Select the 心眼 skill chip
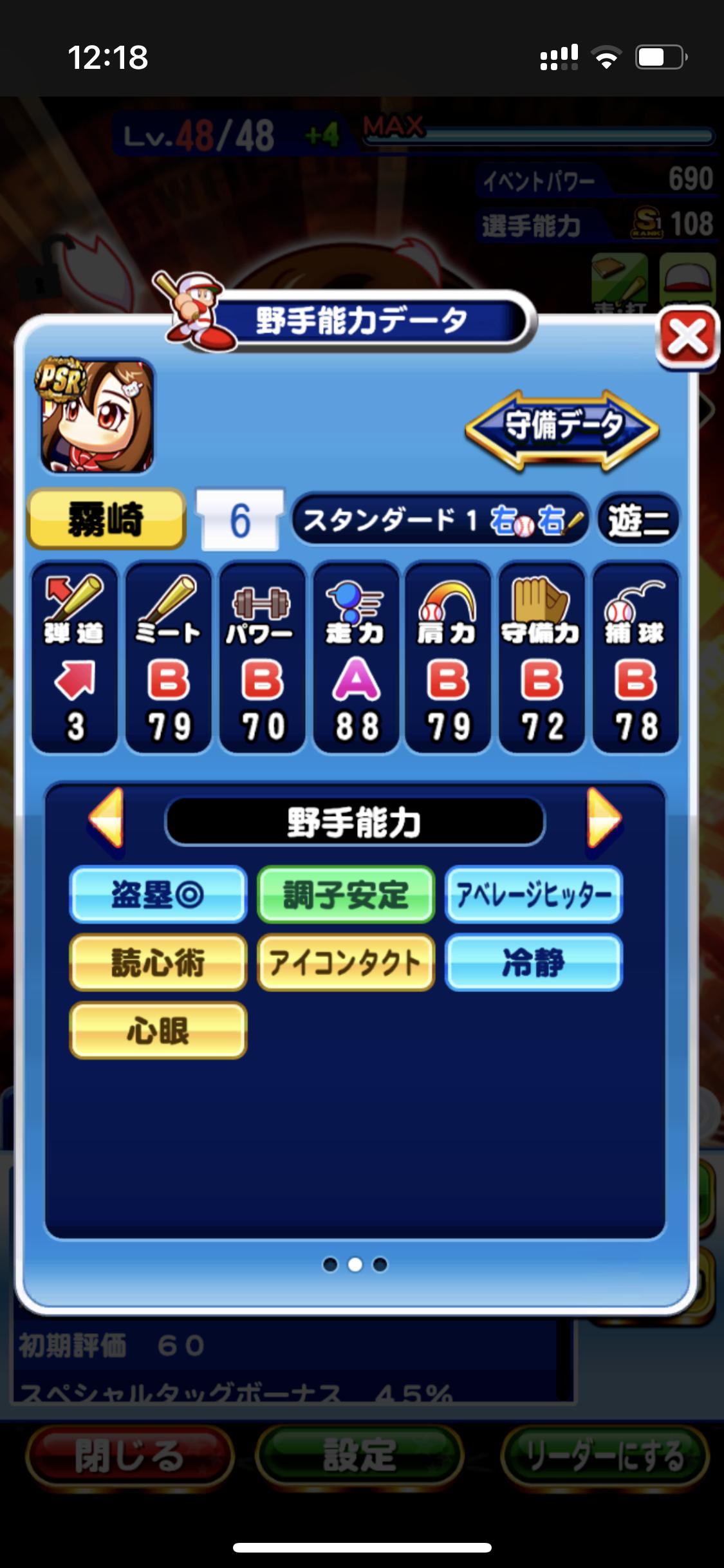 158,1031
